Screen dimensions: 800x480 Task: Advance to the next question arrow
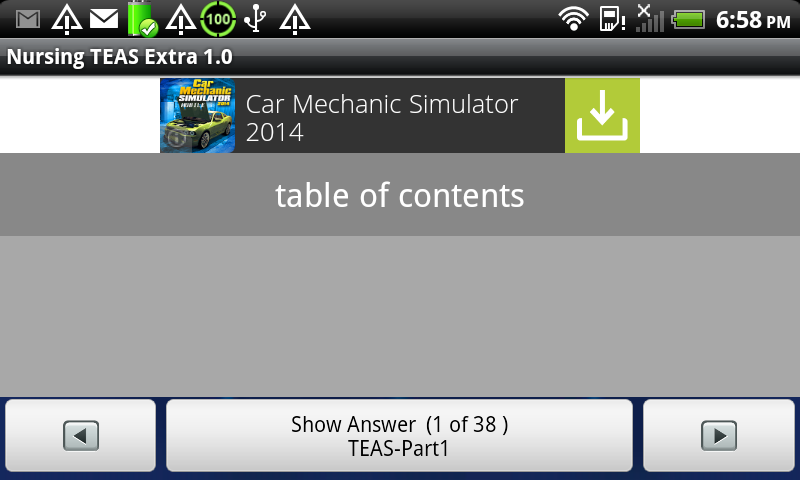(x=719, y=436)
